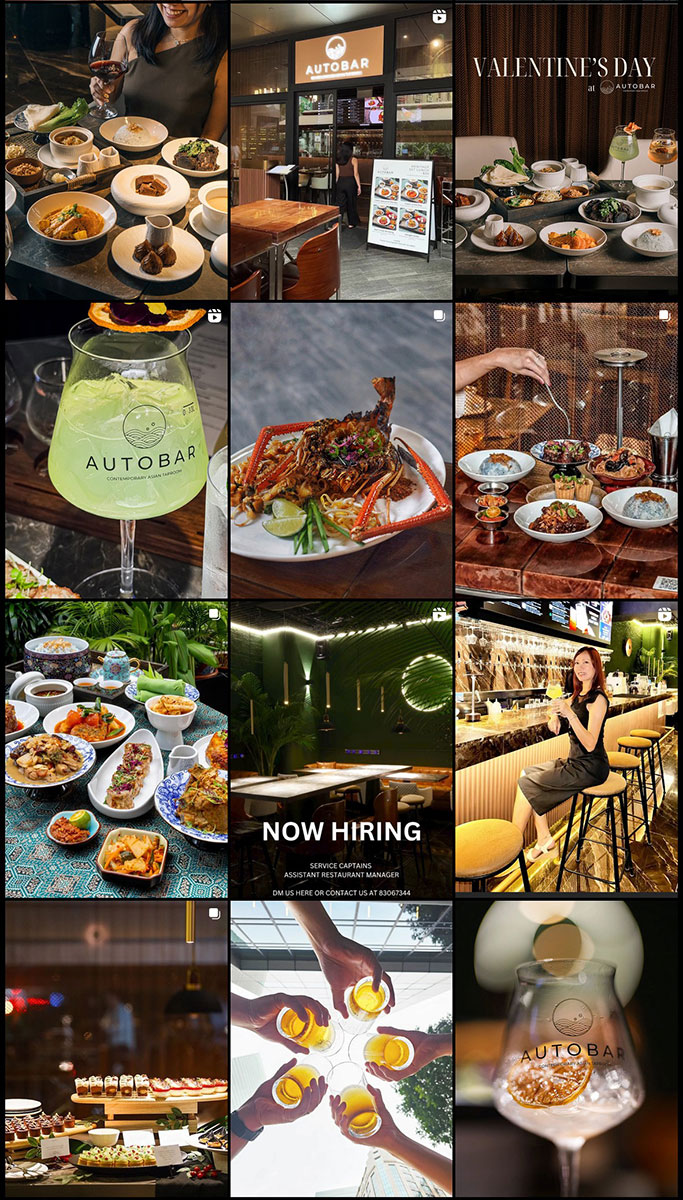Open the post of woman holding red wine
Screen dimensions: 683x1200
[x=115, y=150]
